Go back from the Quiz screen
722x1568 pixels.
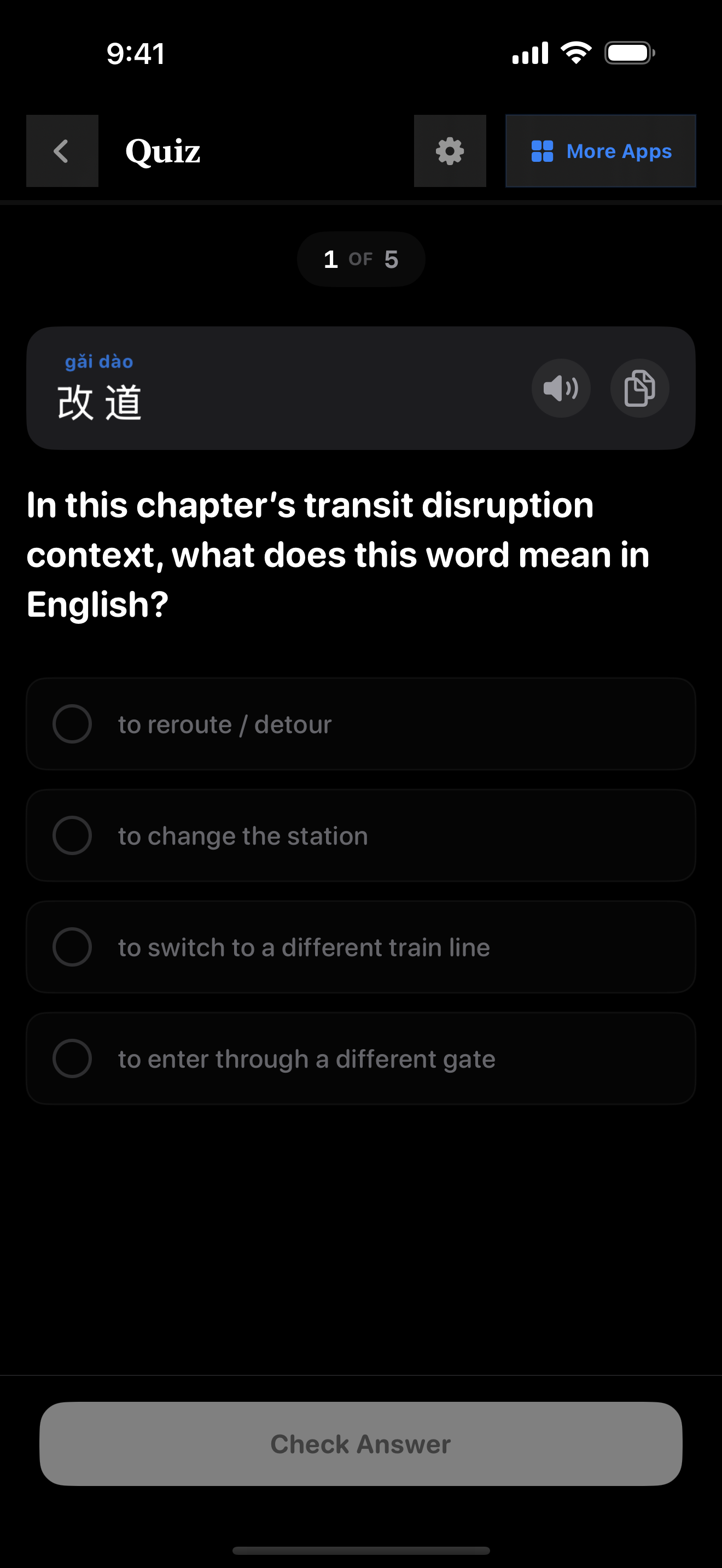62,151
